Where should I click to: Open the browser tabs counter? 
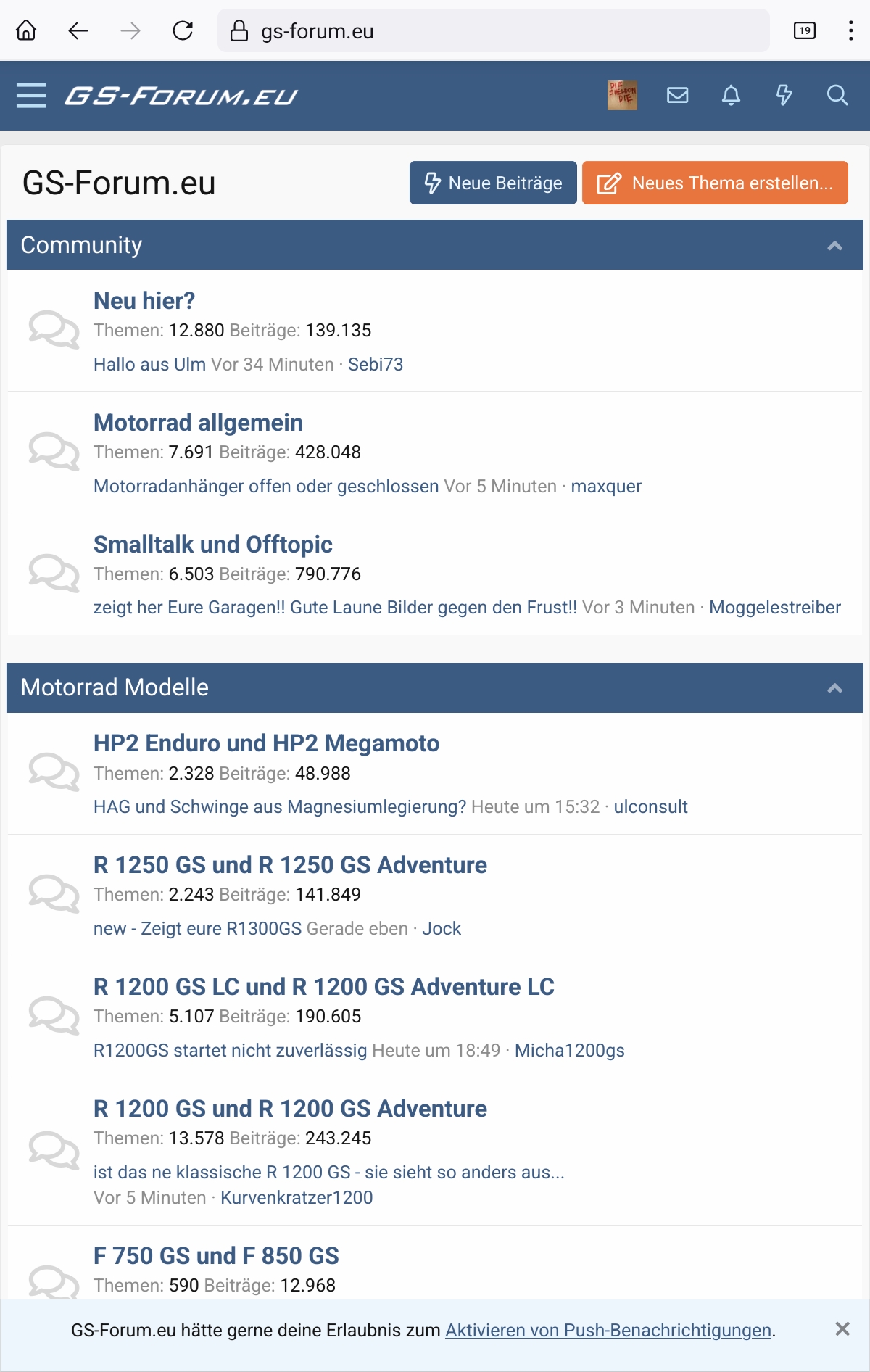click(x=804, y=30)
